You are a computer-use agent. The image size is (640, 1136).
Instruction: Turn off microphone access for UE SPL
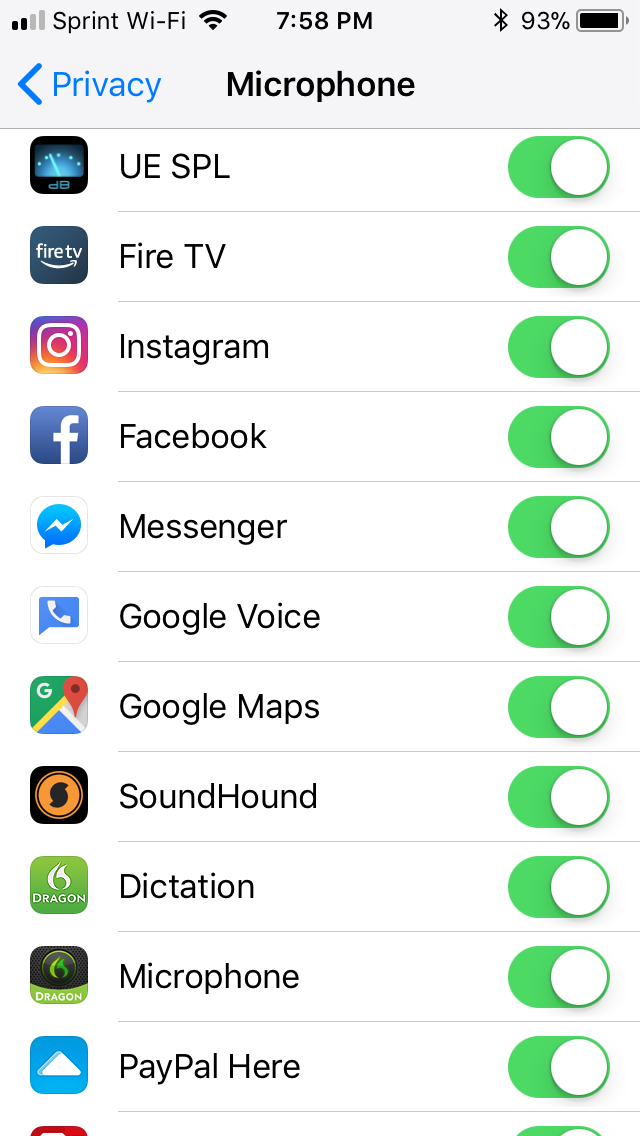point(559,167)
